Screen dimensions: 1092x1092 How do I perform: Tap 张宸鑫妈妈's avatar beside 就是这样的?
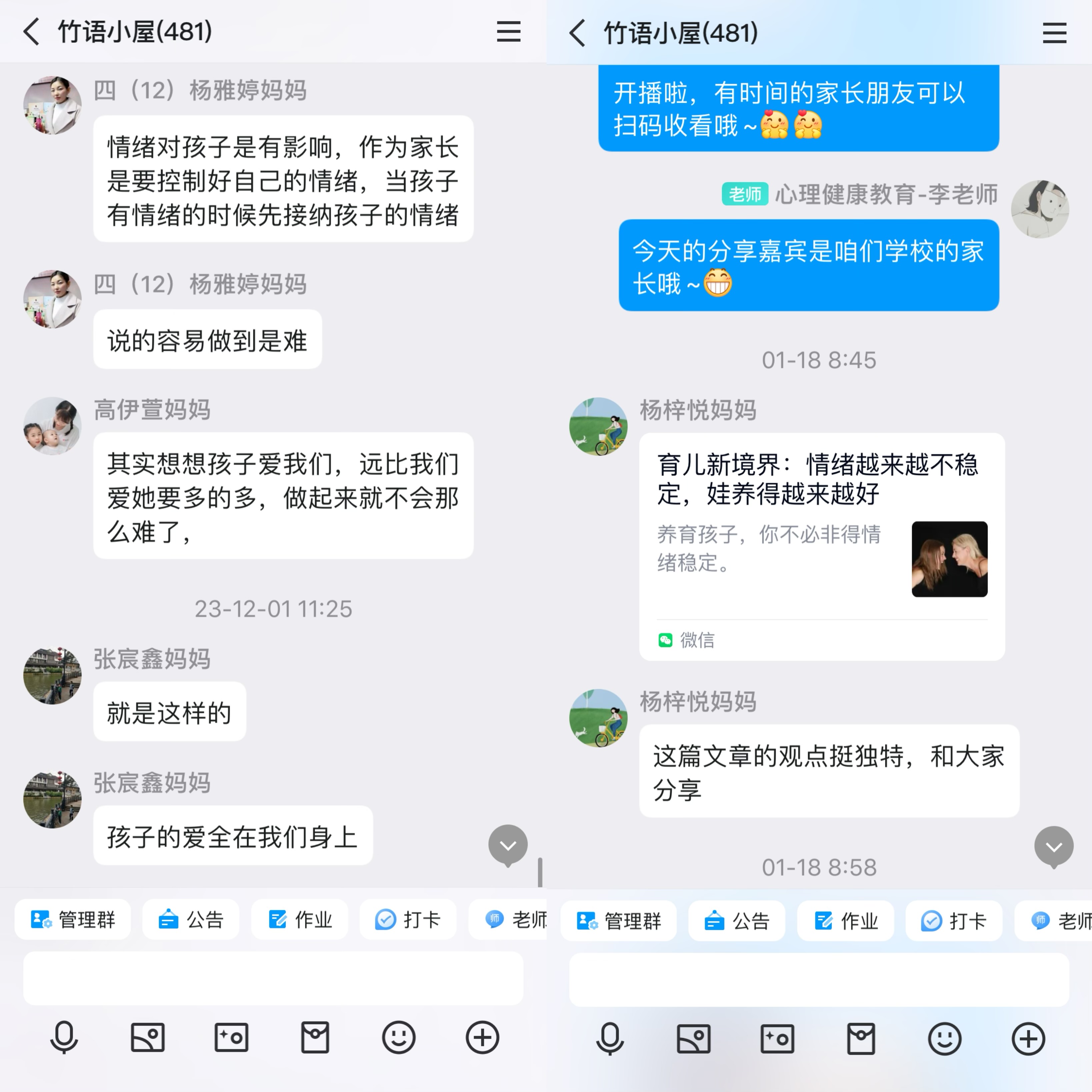click(52, 675)
